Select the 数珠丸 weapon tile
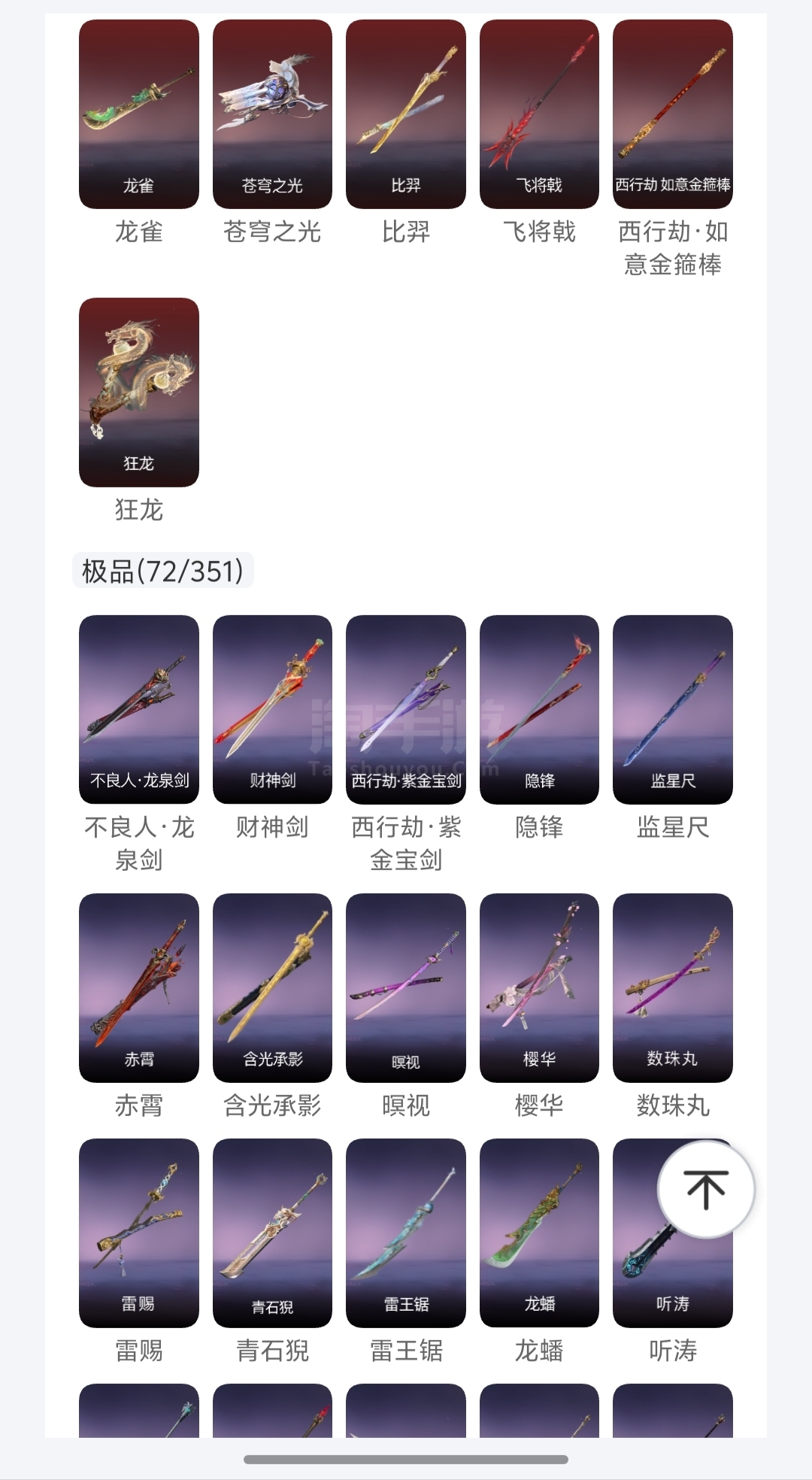 click(x=673, y=987)
